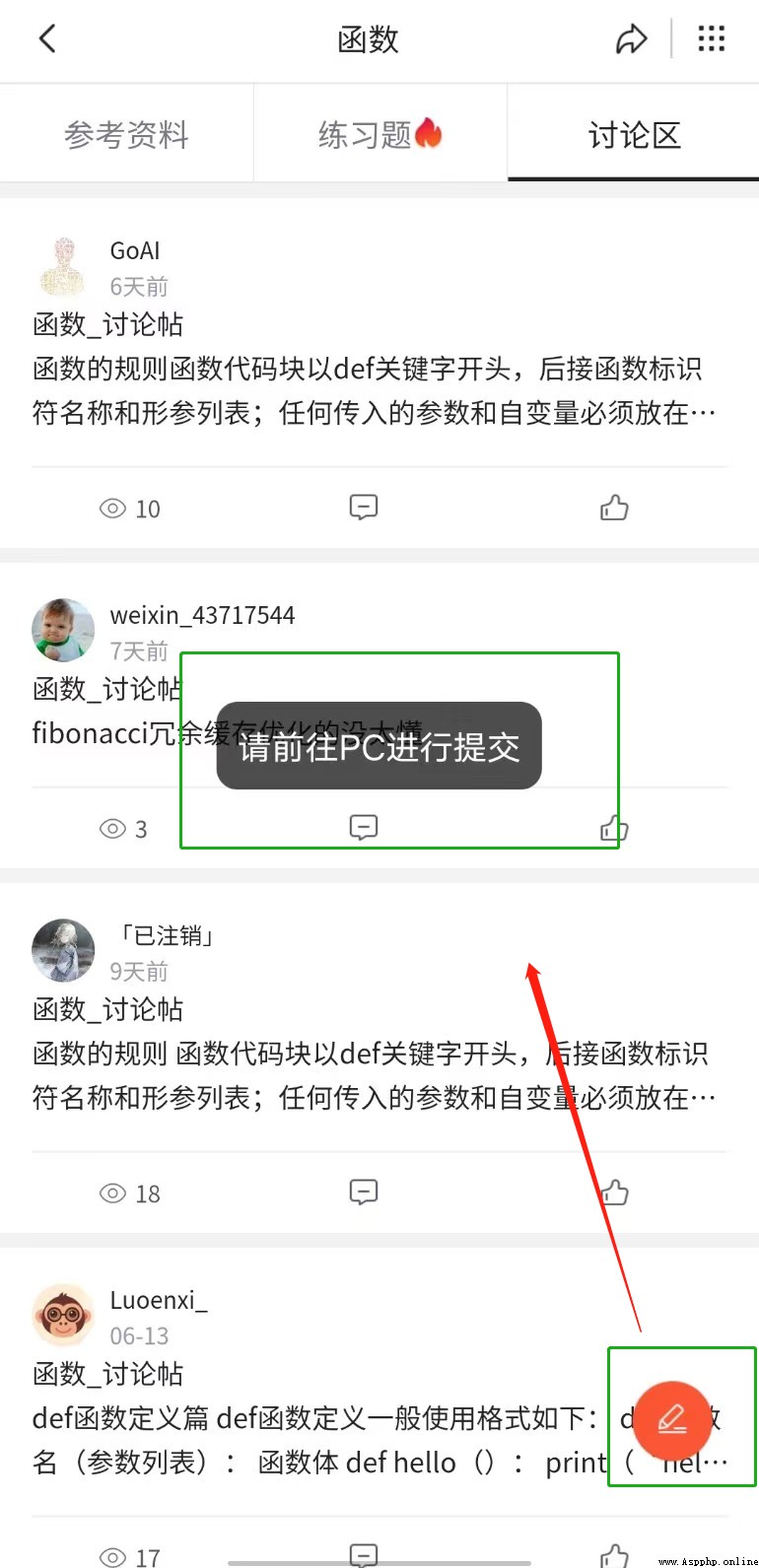This screenshot has height=1568, width=759.
Task: Switch to the 参考资料 tab
Action: [x=126, y=135]
